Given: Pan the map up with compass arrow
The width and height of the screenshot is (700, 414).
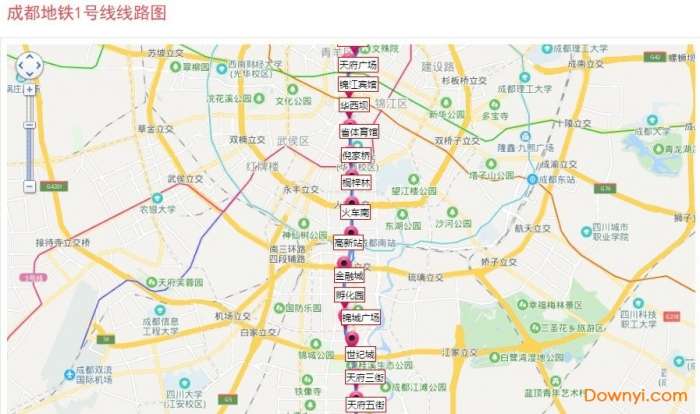Looking at the screenshot, I should pos(29,56).
